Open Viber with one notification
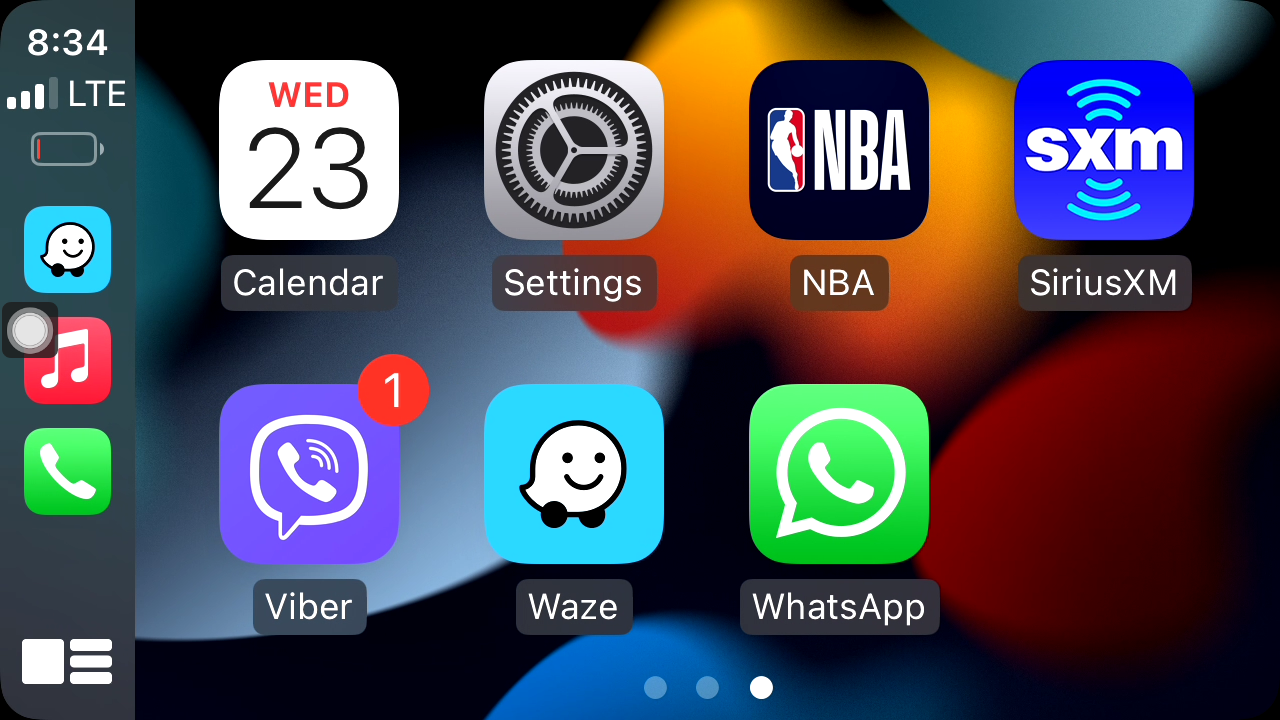 click(308, 474)
